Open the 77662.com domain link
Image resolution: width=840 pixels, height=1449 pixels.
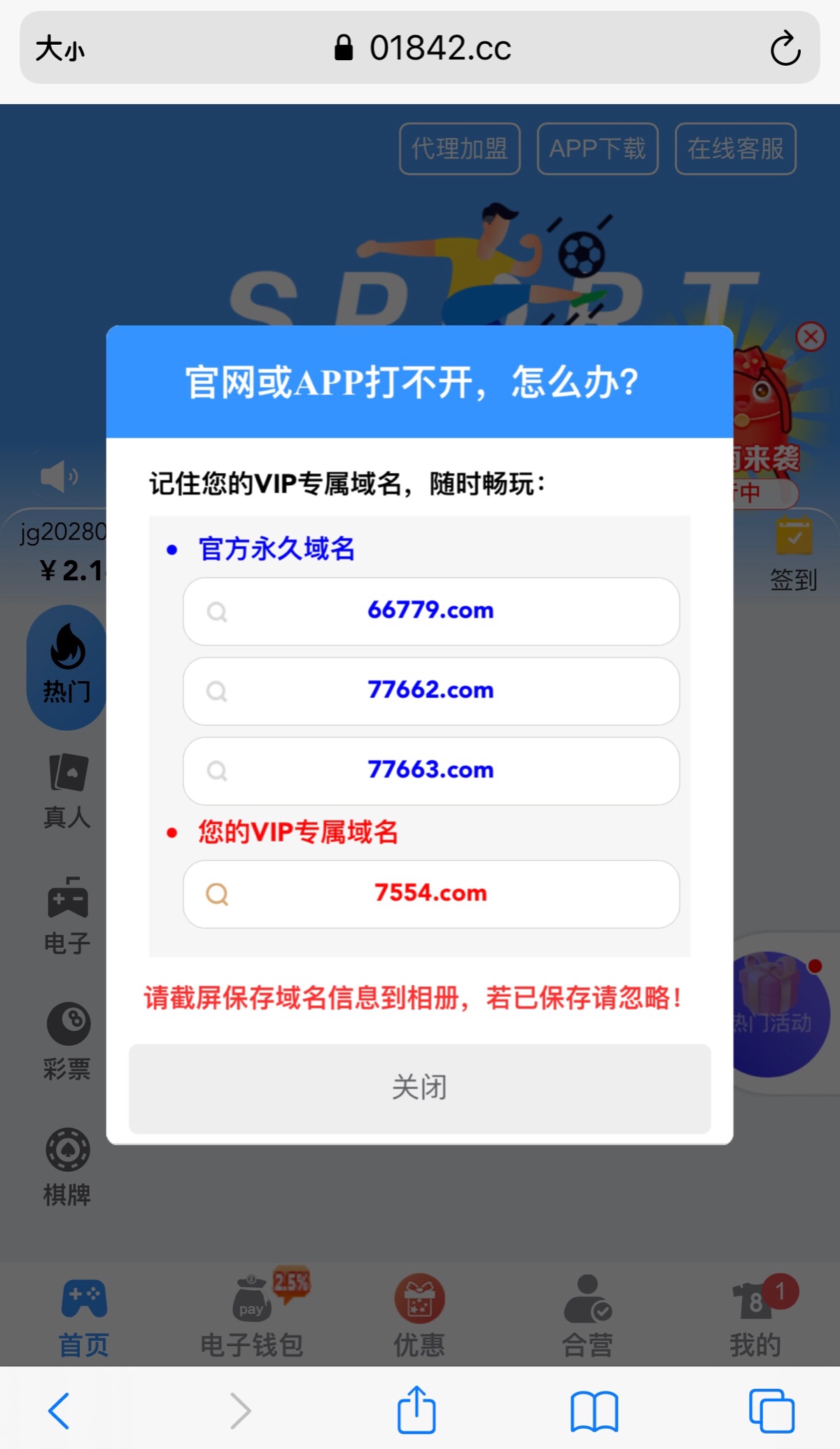point(430,691)
